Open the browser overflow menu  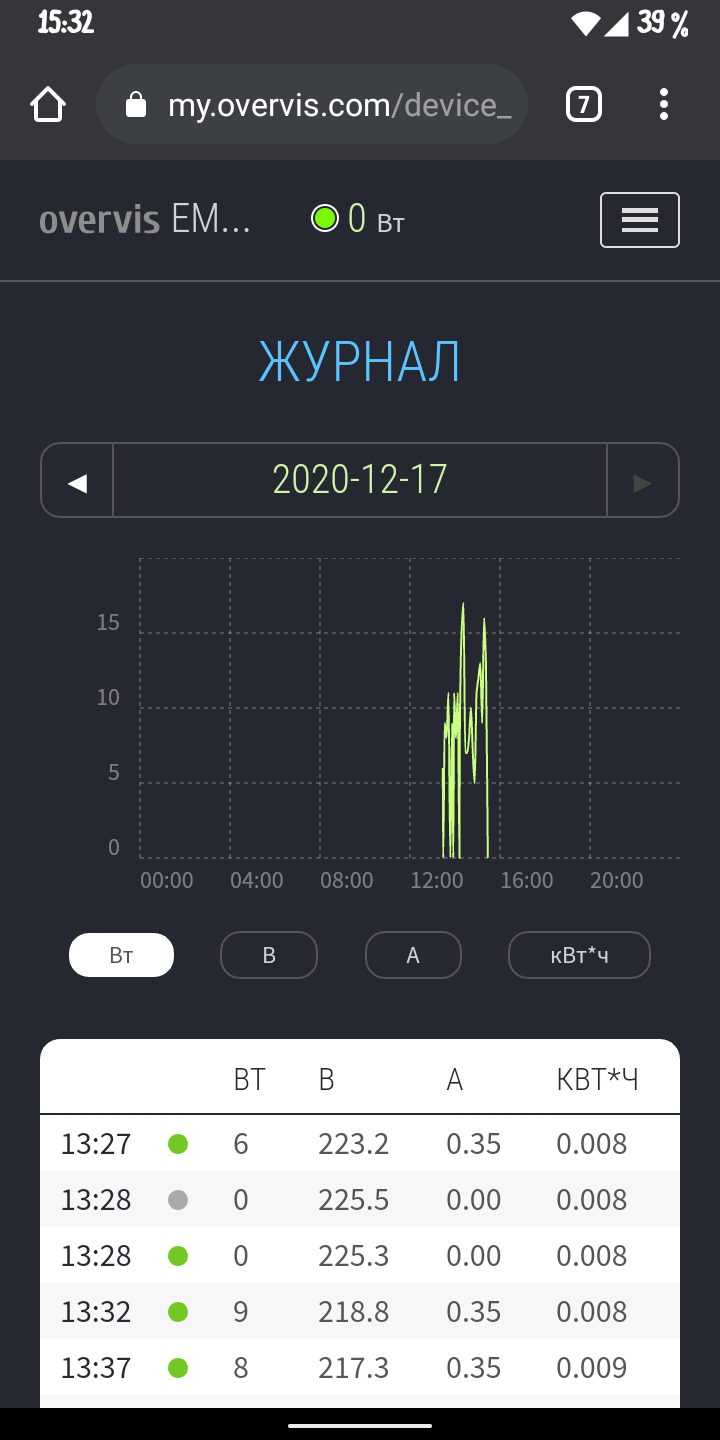(x=664, y=104)
